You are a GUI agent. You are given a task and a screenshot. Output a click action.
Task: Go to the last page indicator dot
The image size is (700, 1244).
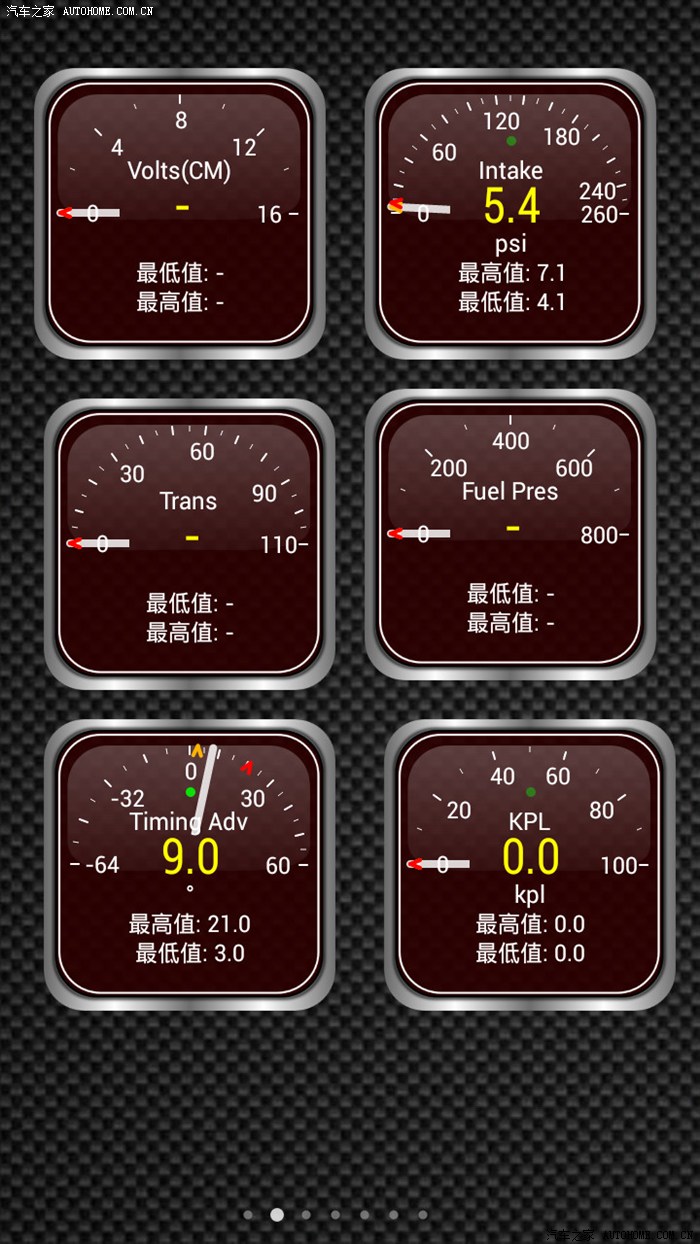pyautogui.click(x=423, y=1215)
